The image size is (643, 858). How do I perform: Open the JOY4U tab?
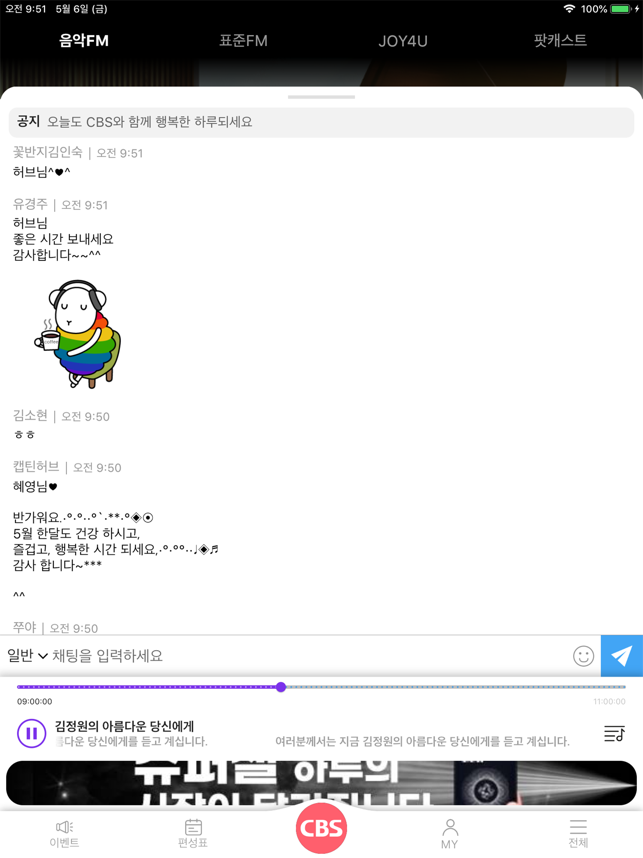pyautogui.click(x=403, y=41)
